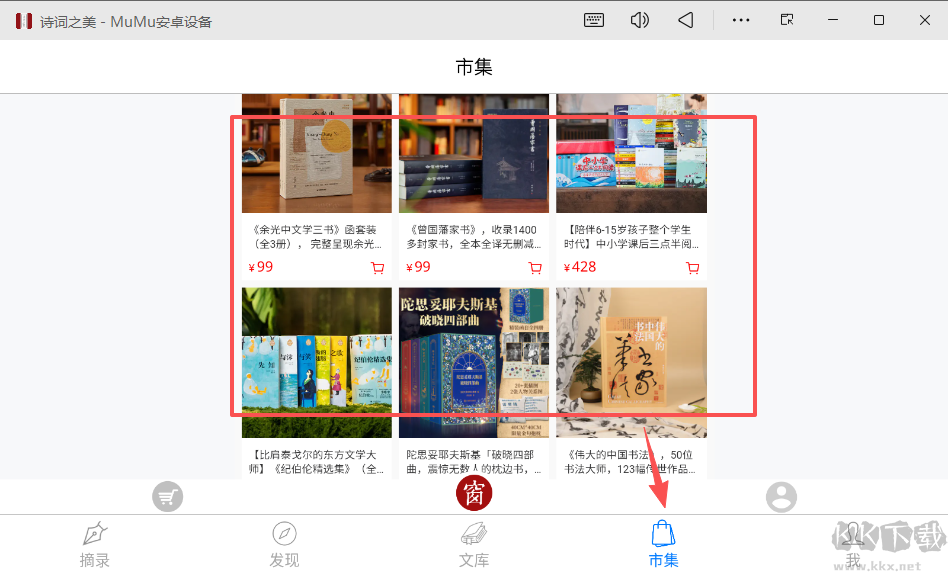948x573 pixels.
Task: Open the grey user profile button
Action: 781,496
